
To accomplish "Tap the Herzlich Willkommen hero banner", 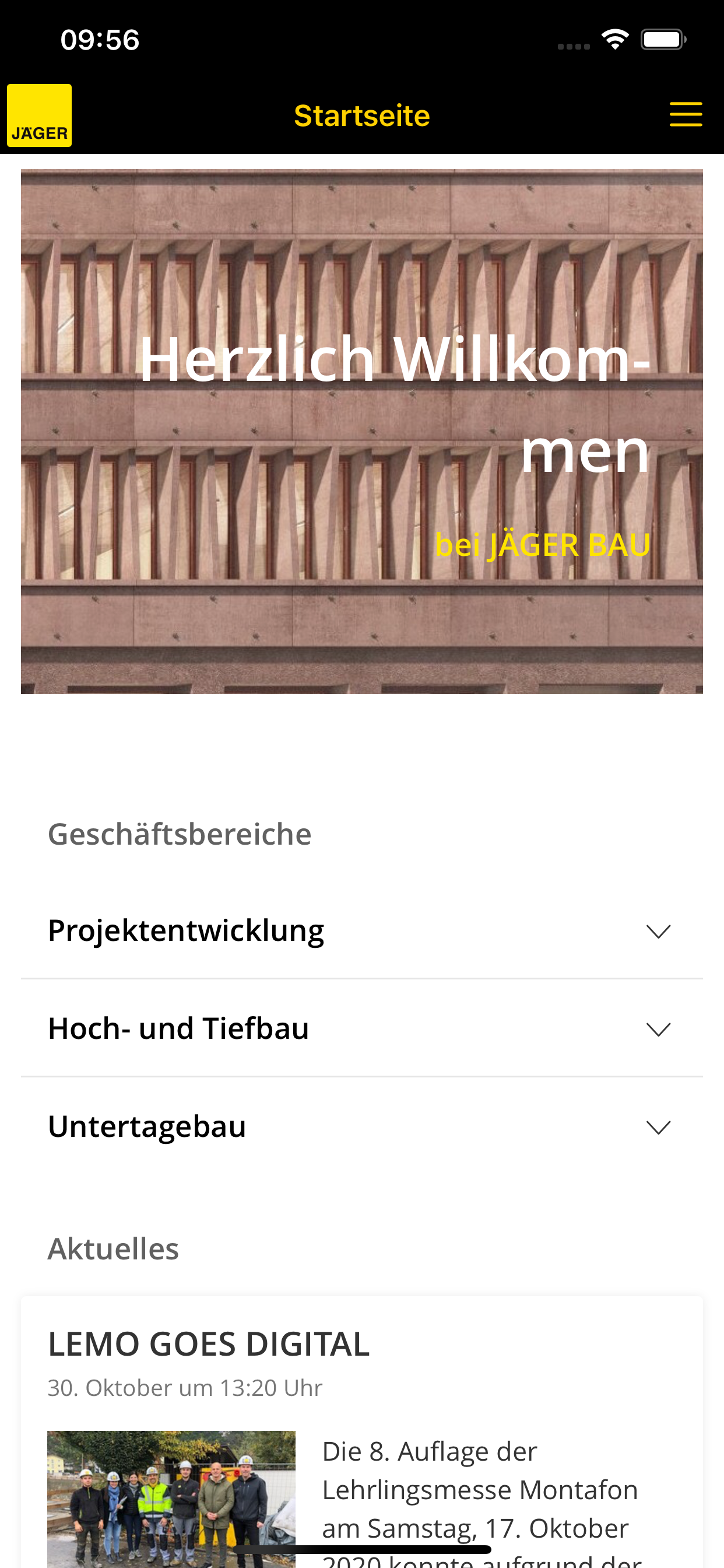I will tap(362, 432).
